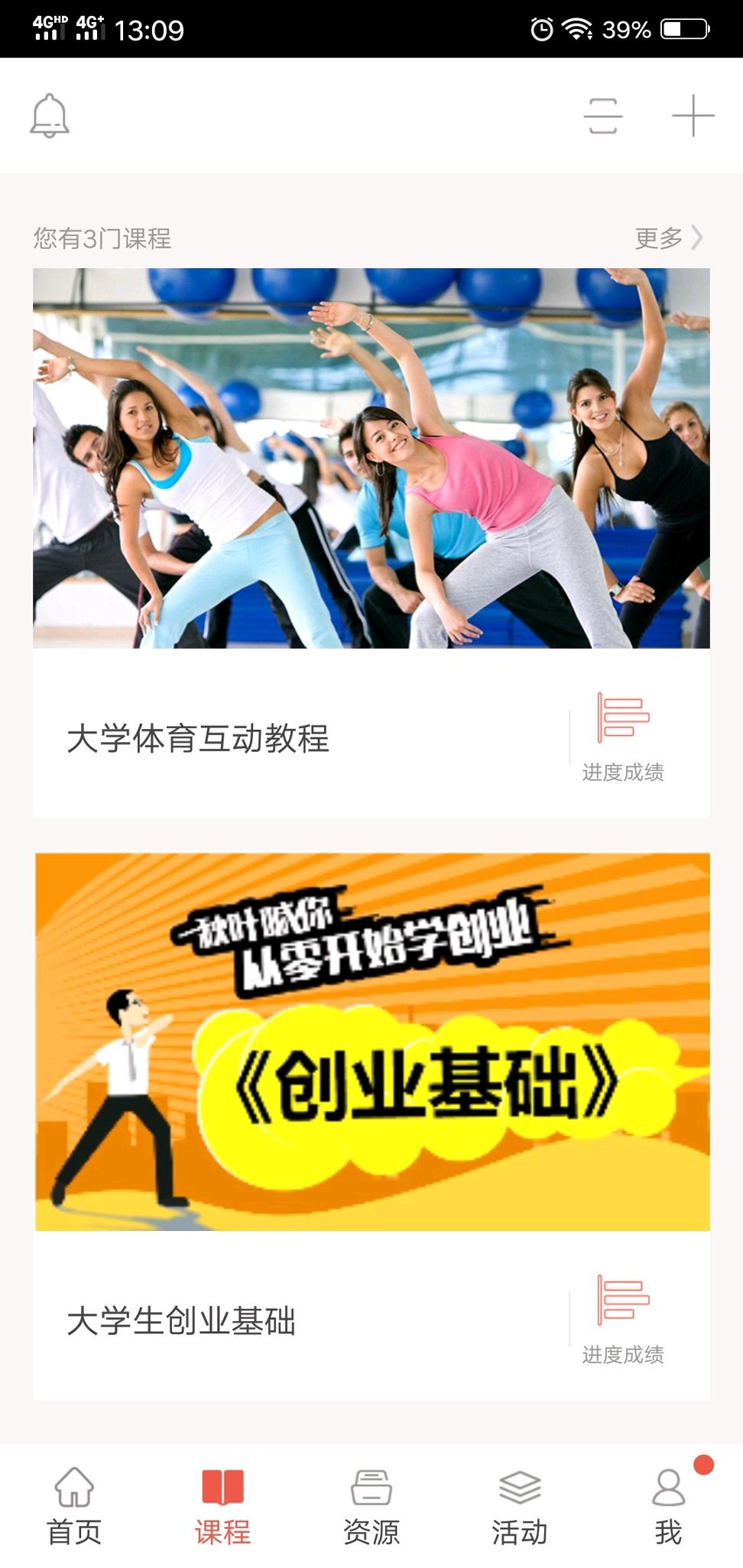Screen dimensions: 743x1568
Task: Tap the chevron next to 更多
Action: pos(696,238)
